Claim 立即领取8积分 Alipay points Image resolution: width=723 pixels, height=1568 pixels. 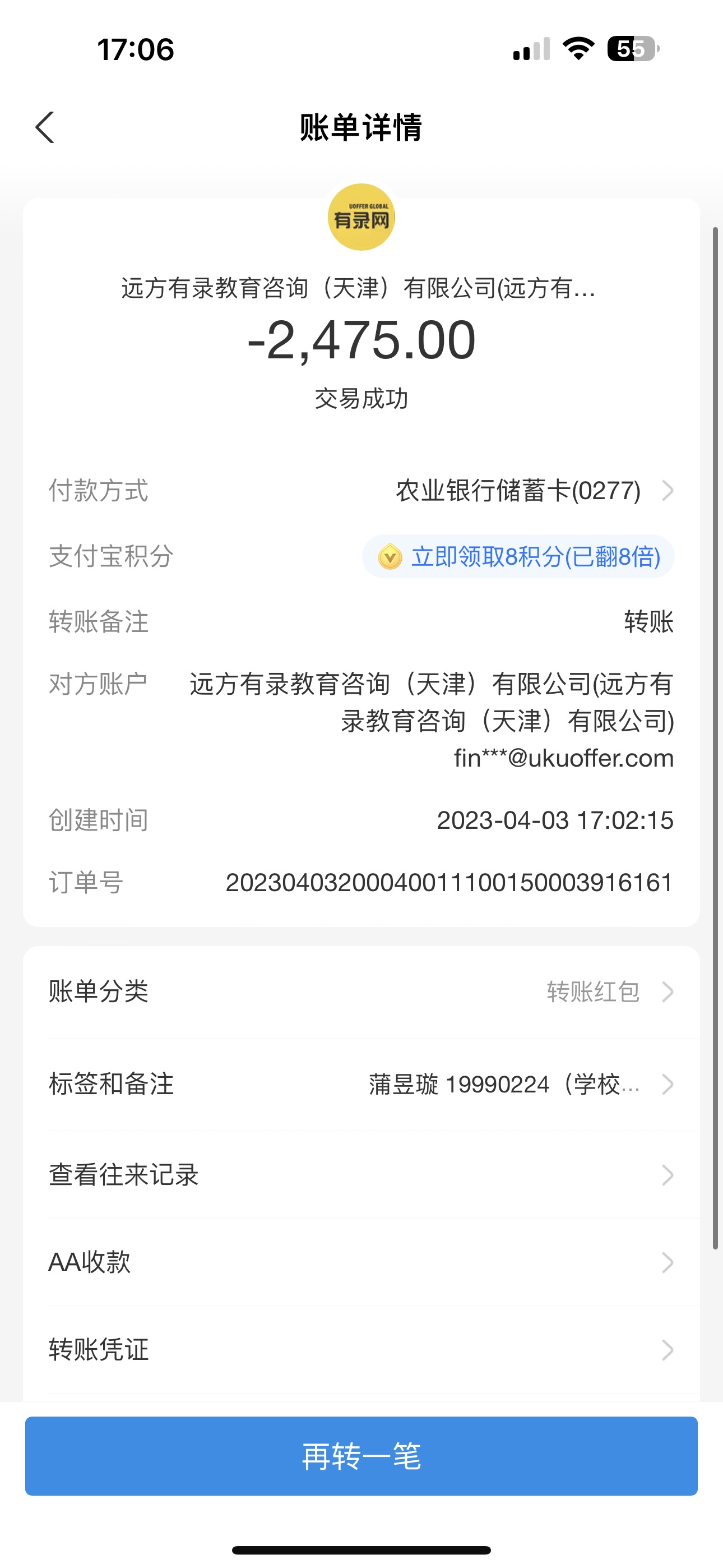tap(518, 556)
